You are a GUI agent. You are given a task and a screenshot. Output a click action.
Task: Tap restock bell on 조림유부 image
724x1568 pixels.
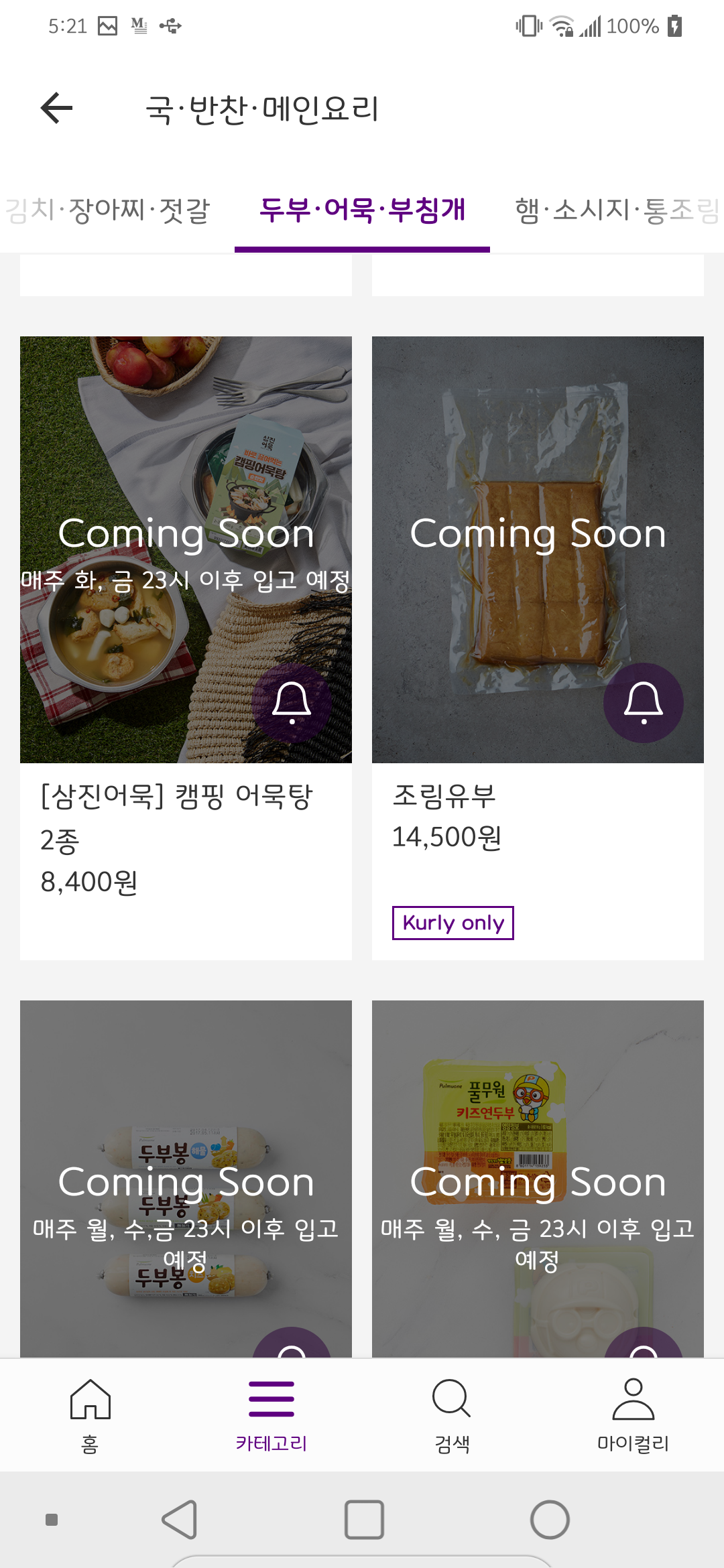(x=643, y=703)
